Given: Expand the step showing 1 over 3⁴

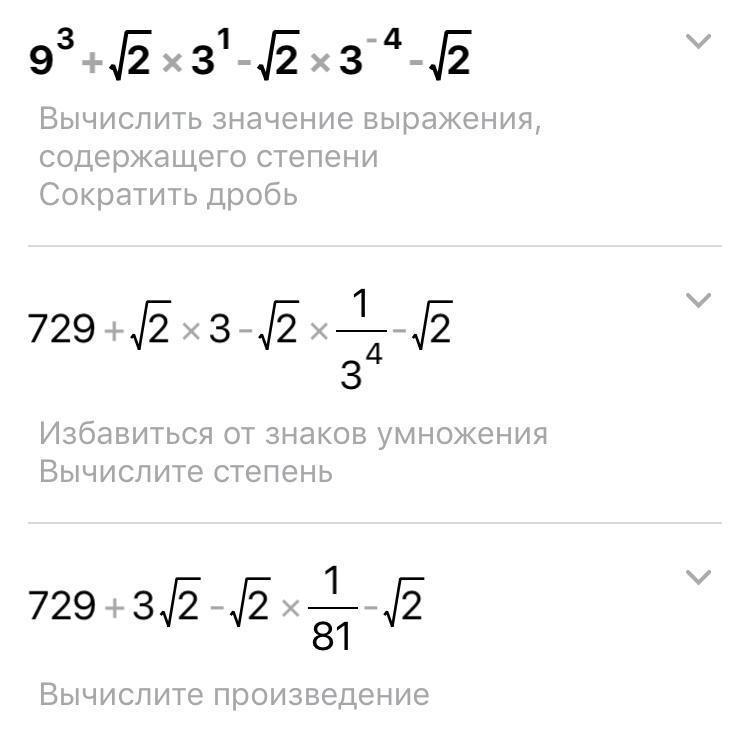Looking at the screenshot, I should pos(698,300).
